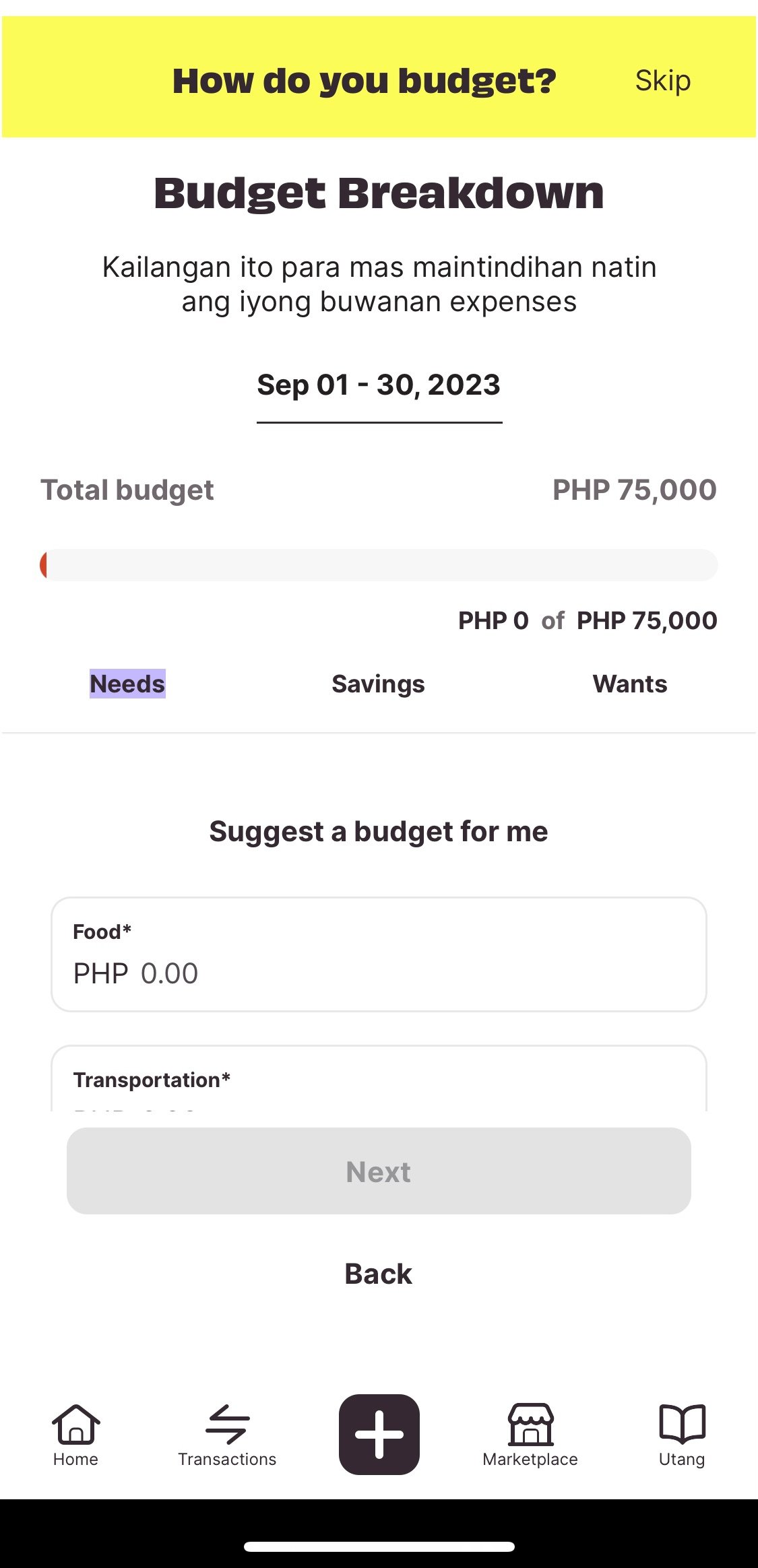
Task: Switch to the Needs tab
Action: click(x=127, y=683)
